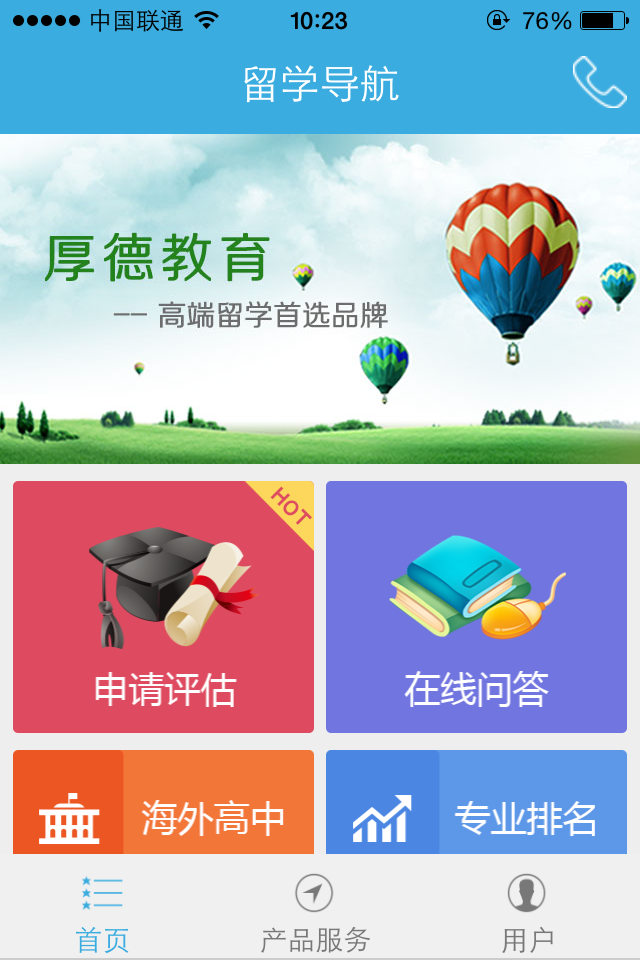
Task: Open the 申请评估 card
Action: [163, 607]
